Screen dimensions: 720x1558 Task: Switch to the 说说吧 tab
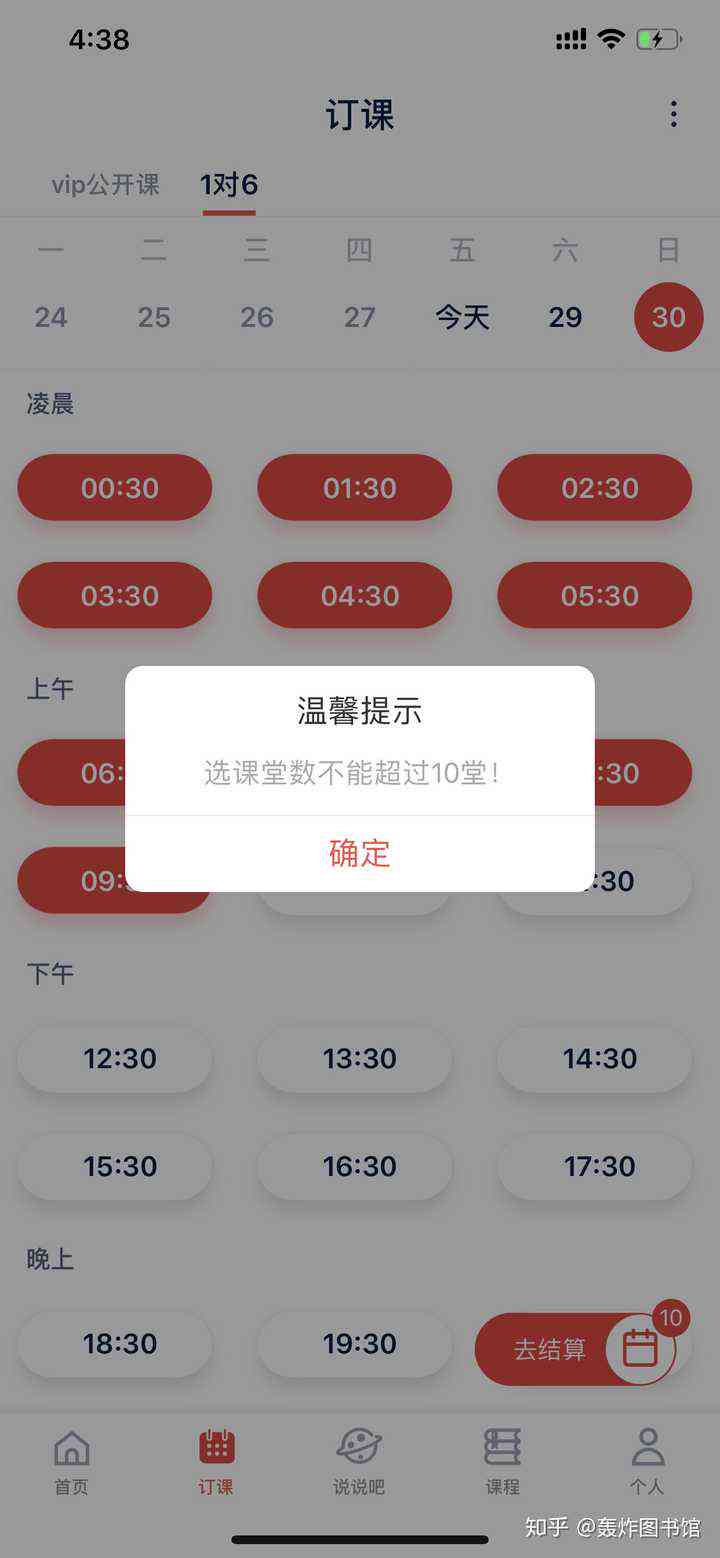tap(359, 1461)
